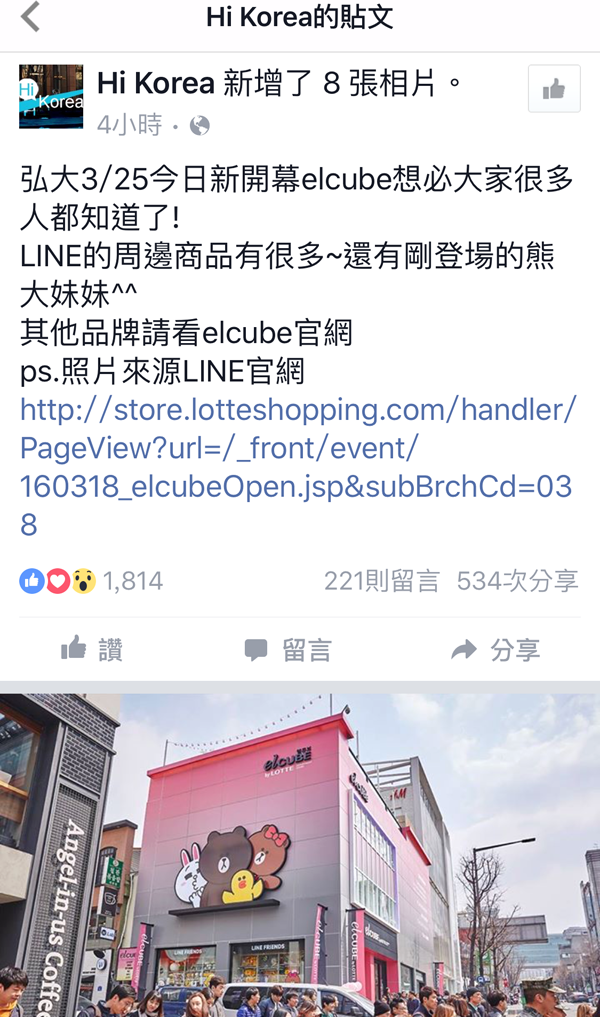Image resolution: width=600 pixels, height=1017 pixels.
Task: Open the Hi Korea page name link
Action: pyautogui.click(x=155, y=83)
